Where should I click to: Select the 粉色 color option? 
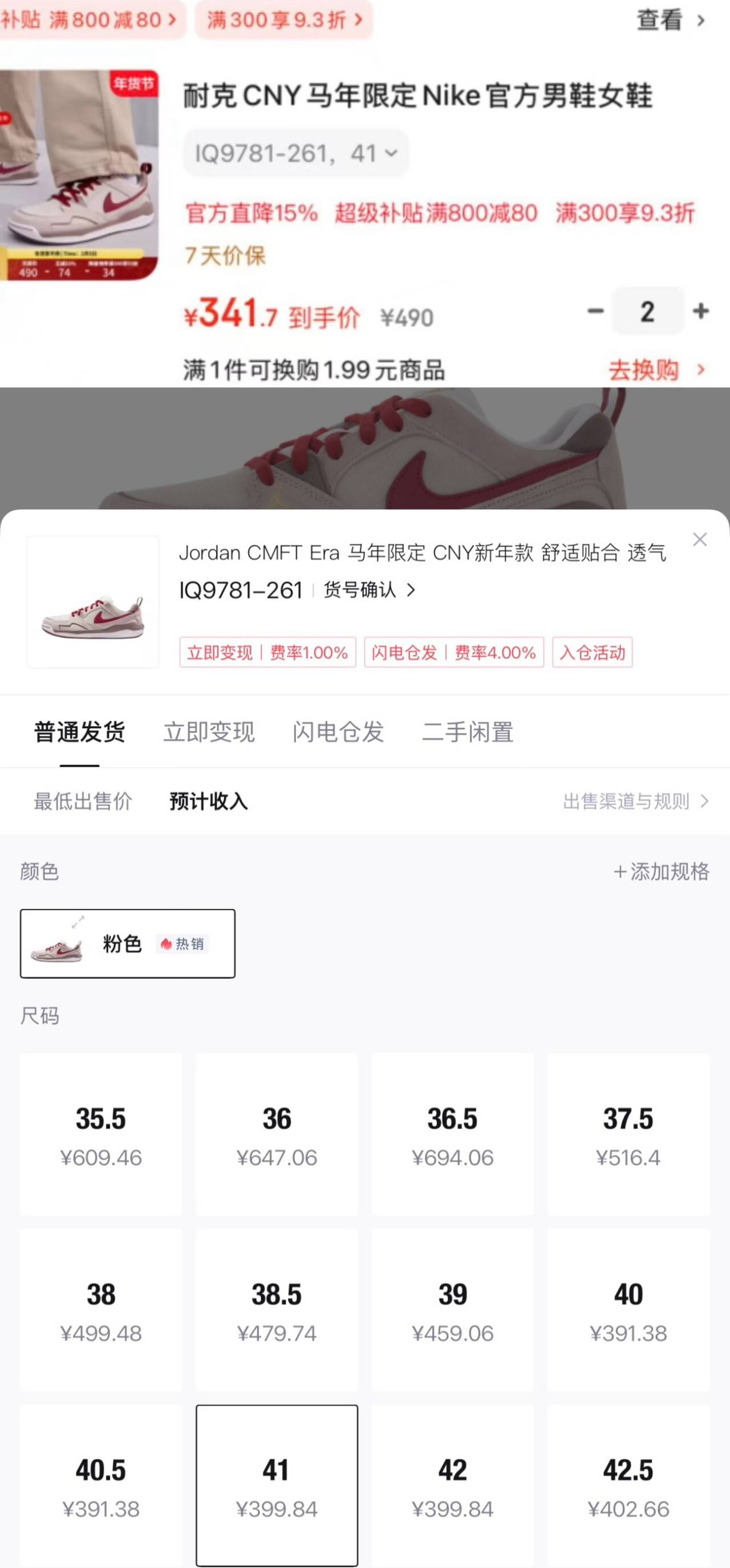coord(128,943)
